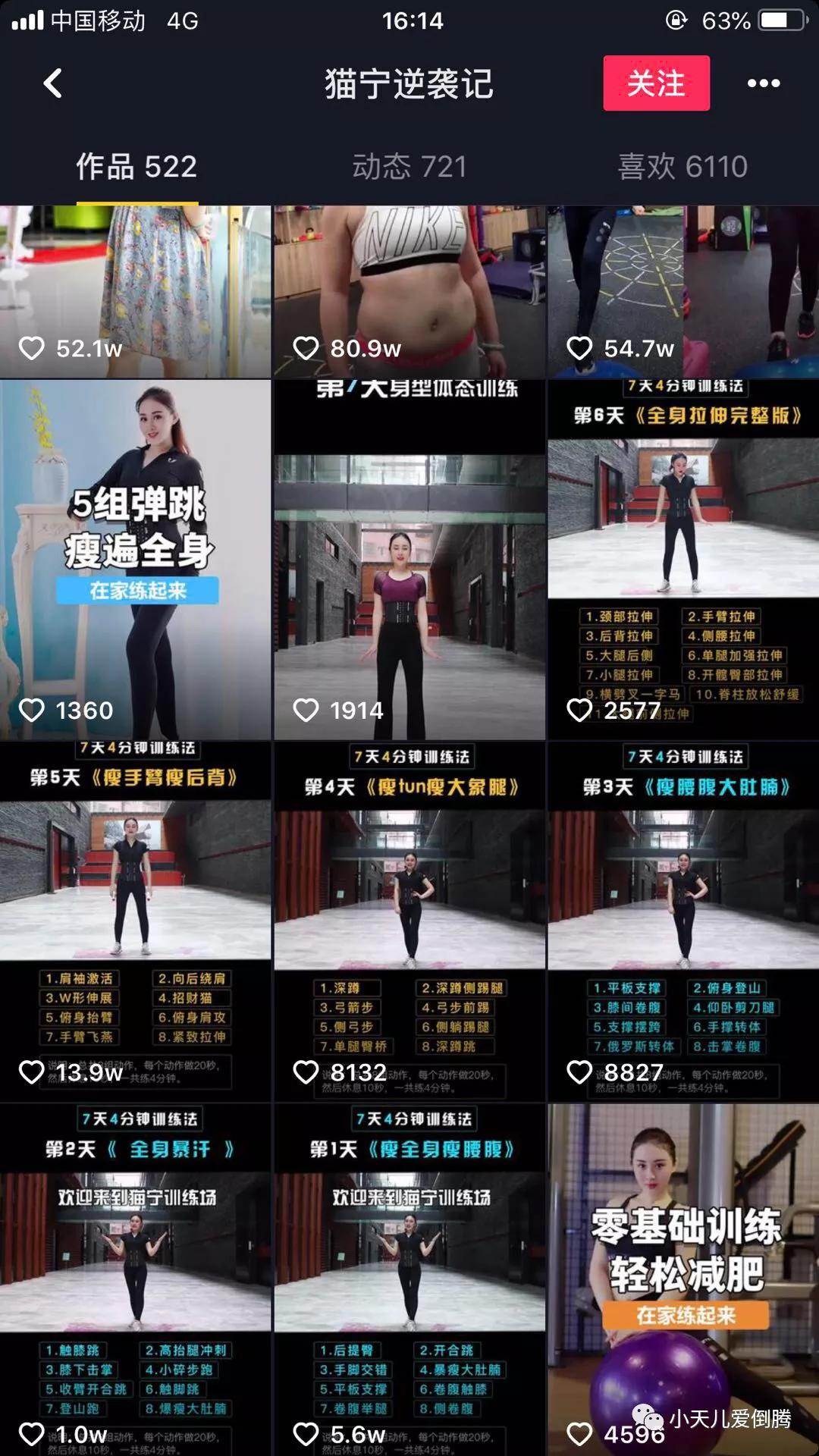
Task: Tap the heart icon on the 80.9w video
Action: pos(307,347)
